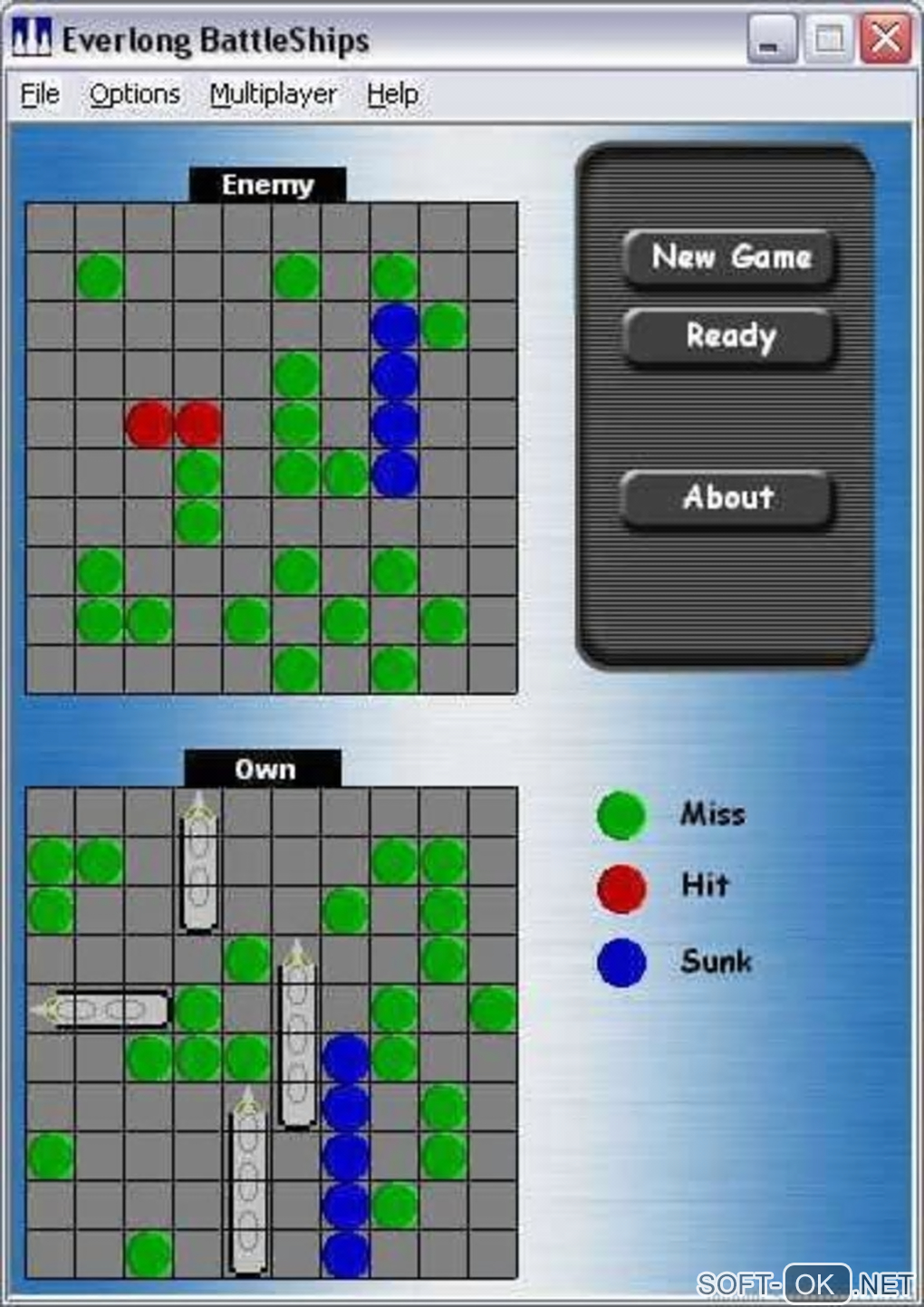The height and width of the screenshot is (1307, 924).
Task: Fire at the enemy grid's top-left cell
Action: click(x=51, y=228)
